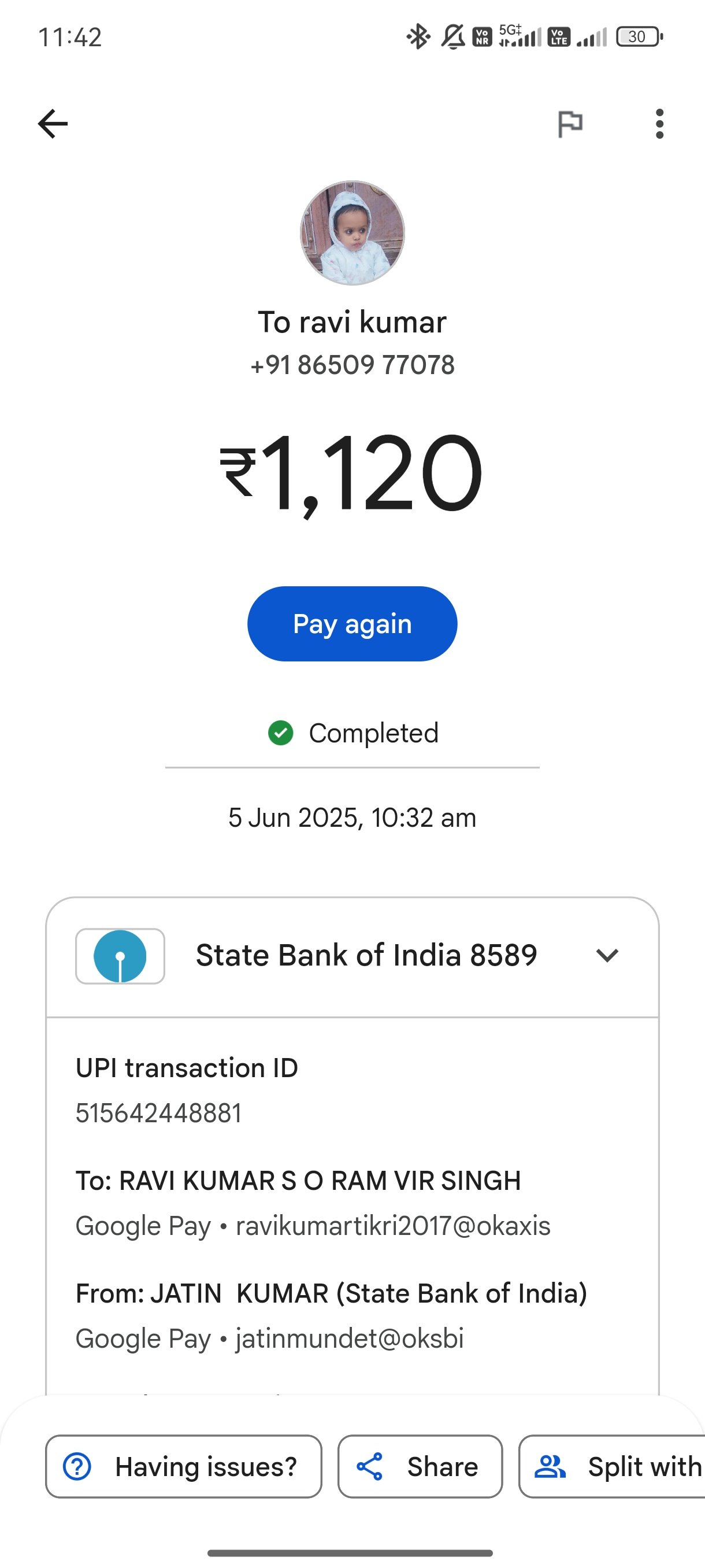Screen dimensions: 705x1568
Task: Open ravi kumar's profile picture
Action: coord(352,232)
